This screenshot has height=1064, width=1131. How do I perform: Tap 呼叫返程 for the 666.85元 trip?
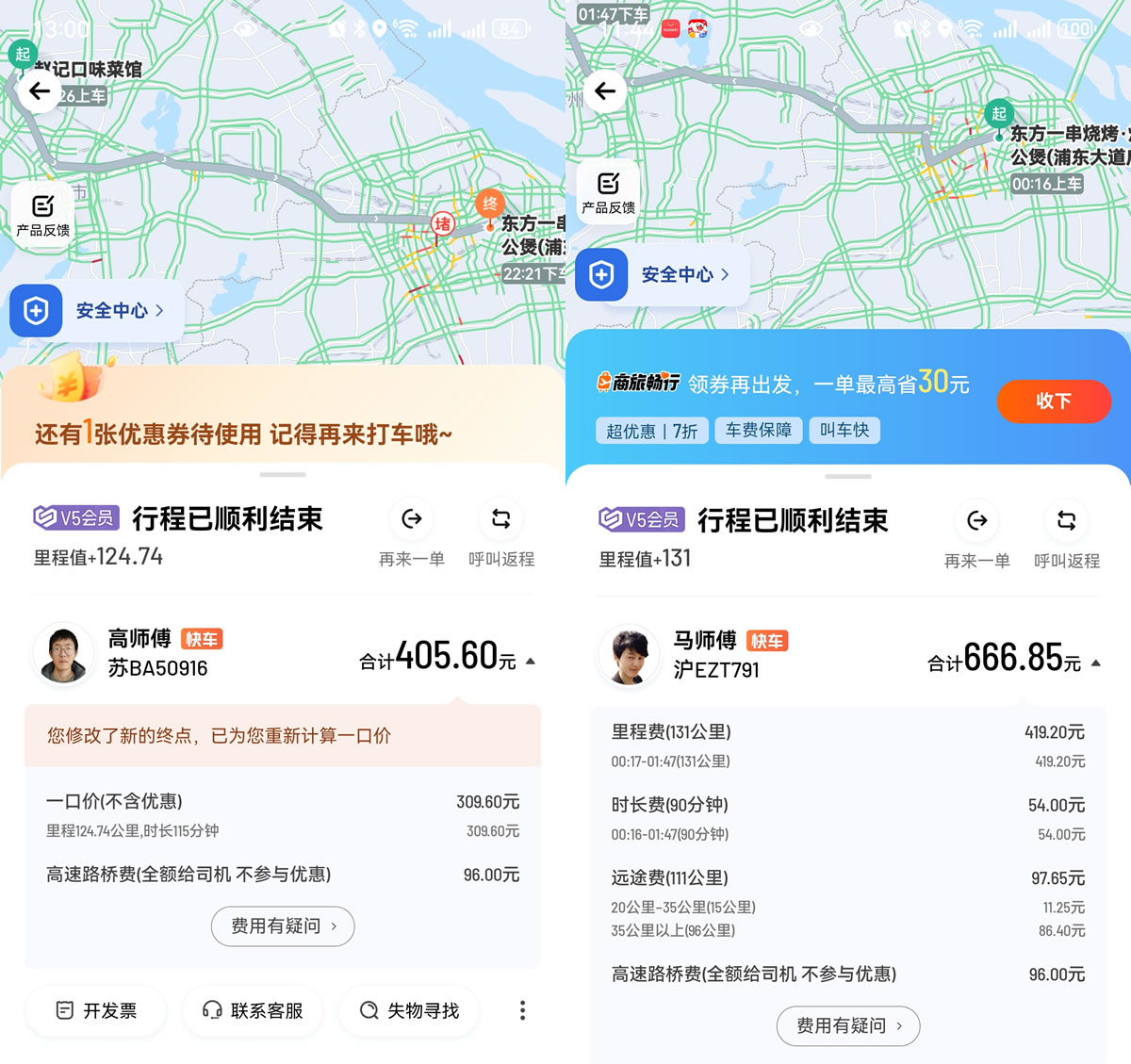1067,534
